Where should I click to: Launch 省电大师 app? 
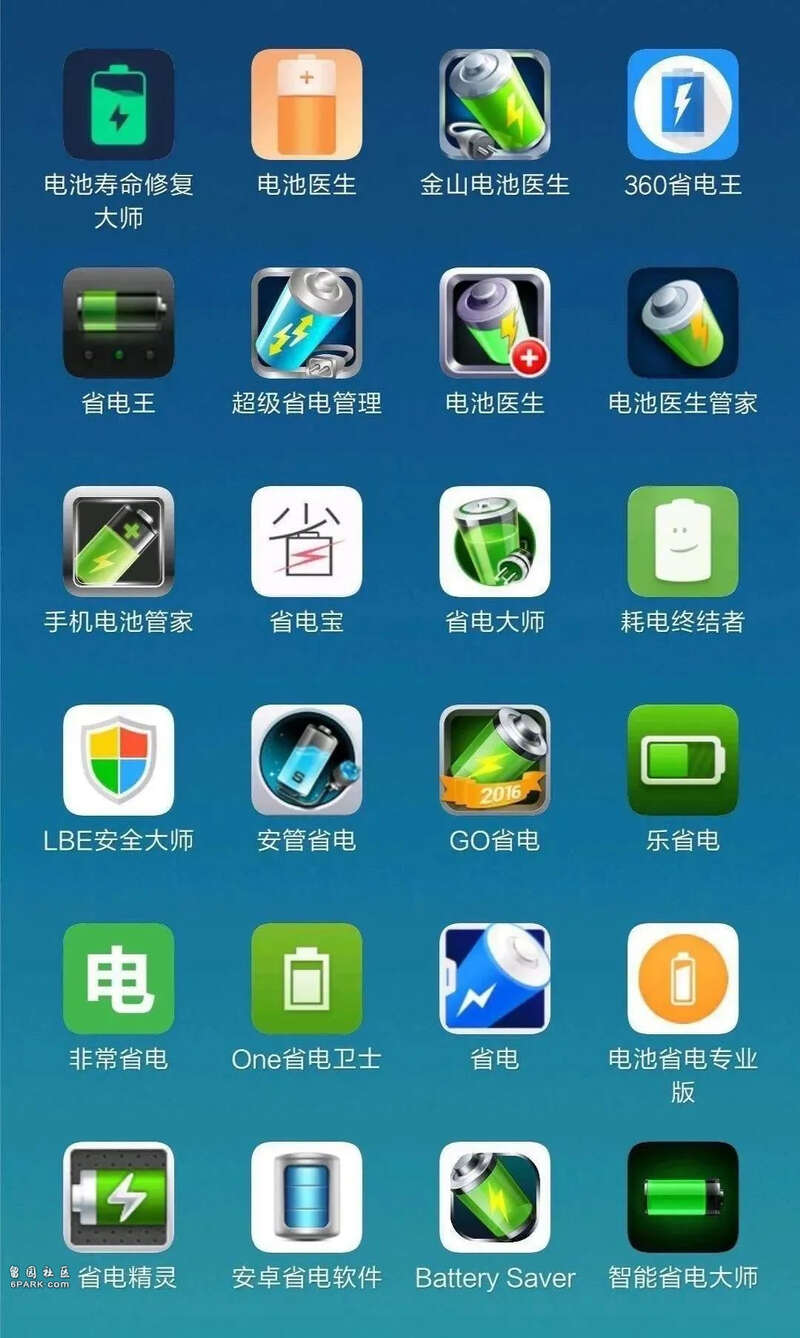click(494, 541)
